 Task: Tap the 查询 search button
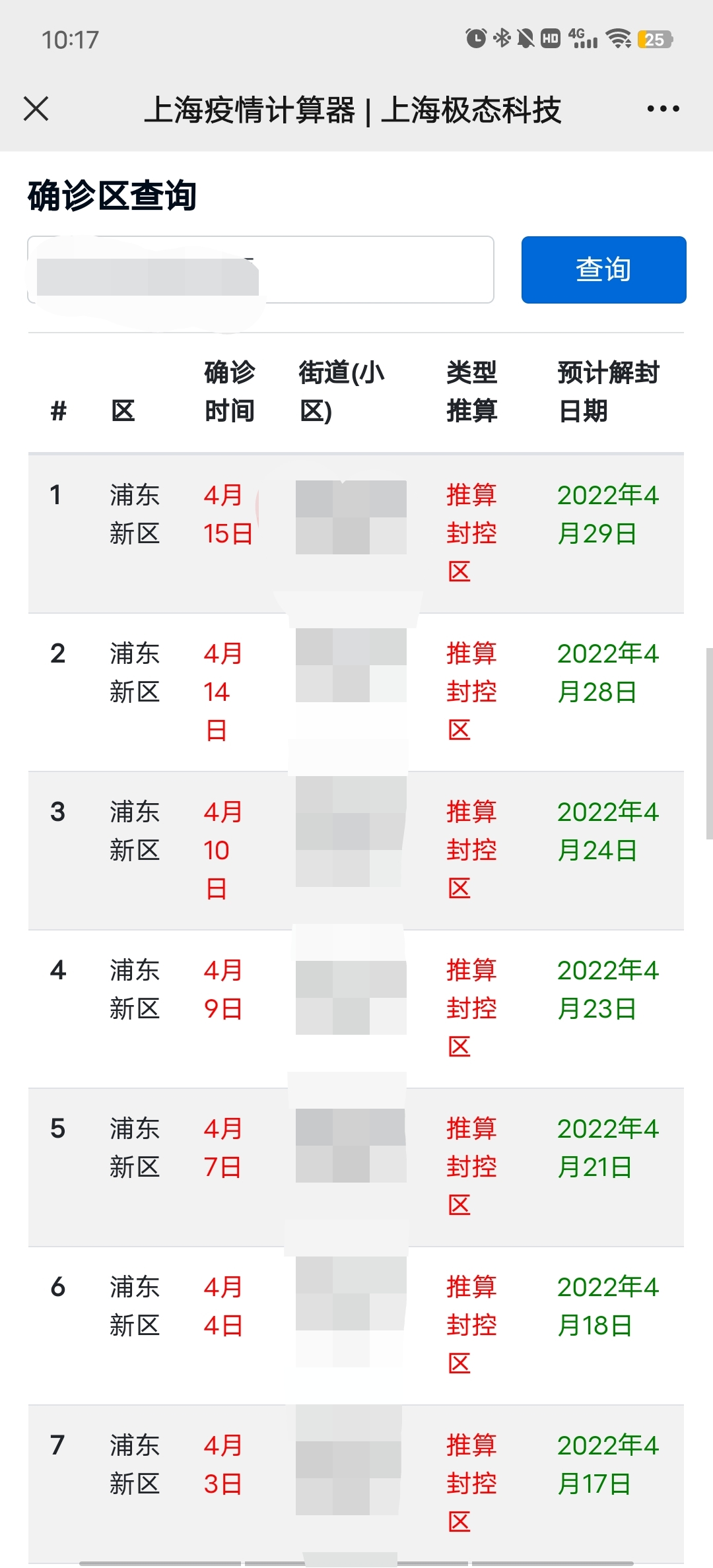click(603, 270)
